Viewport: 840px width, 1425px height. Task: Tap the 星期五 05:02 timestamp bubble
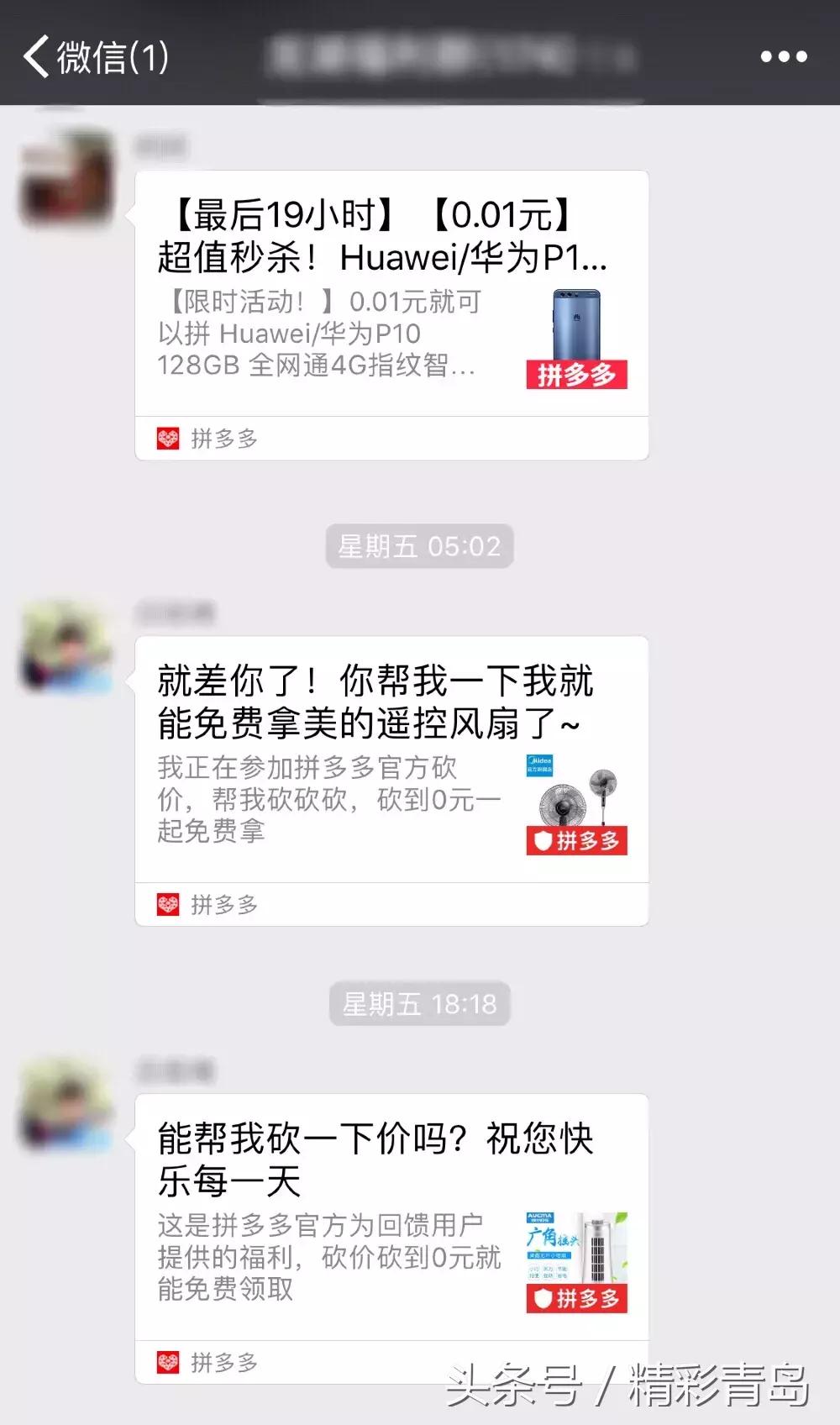[417, 545]
